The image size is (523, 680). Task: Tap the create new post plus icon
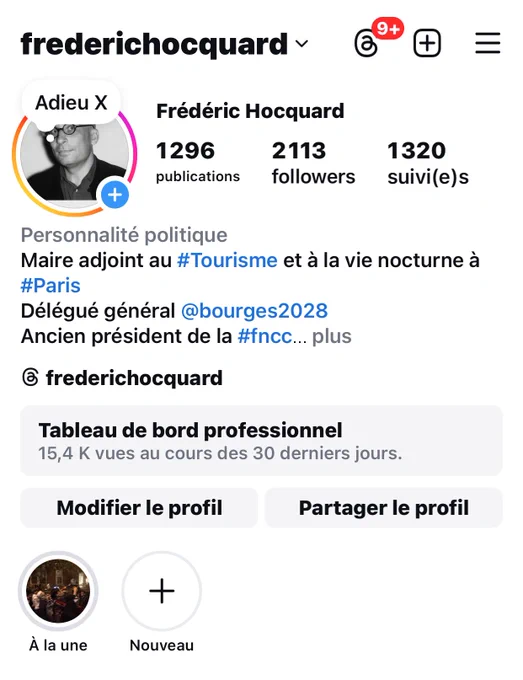pyautogui.click(x=427, y=43)
